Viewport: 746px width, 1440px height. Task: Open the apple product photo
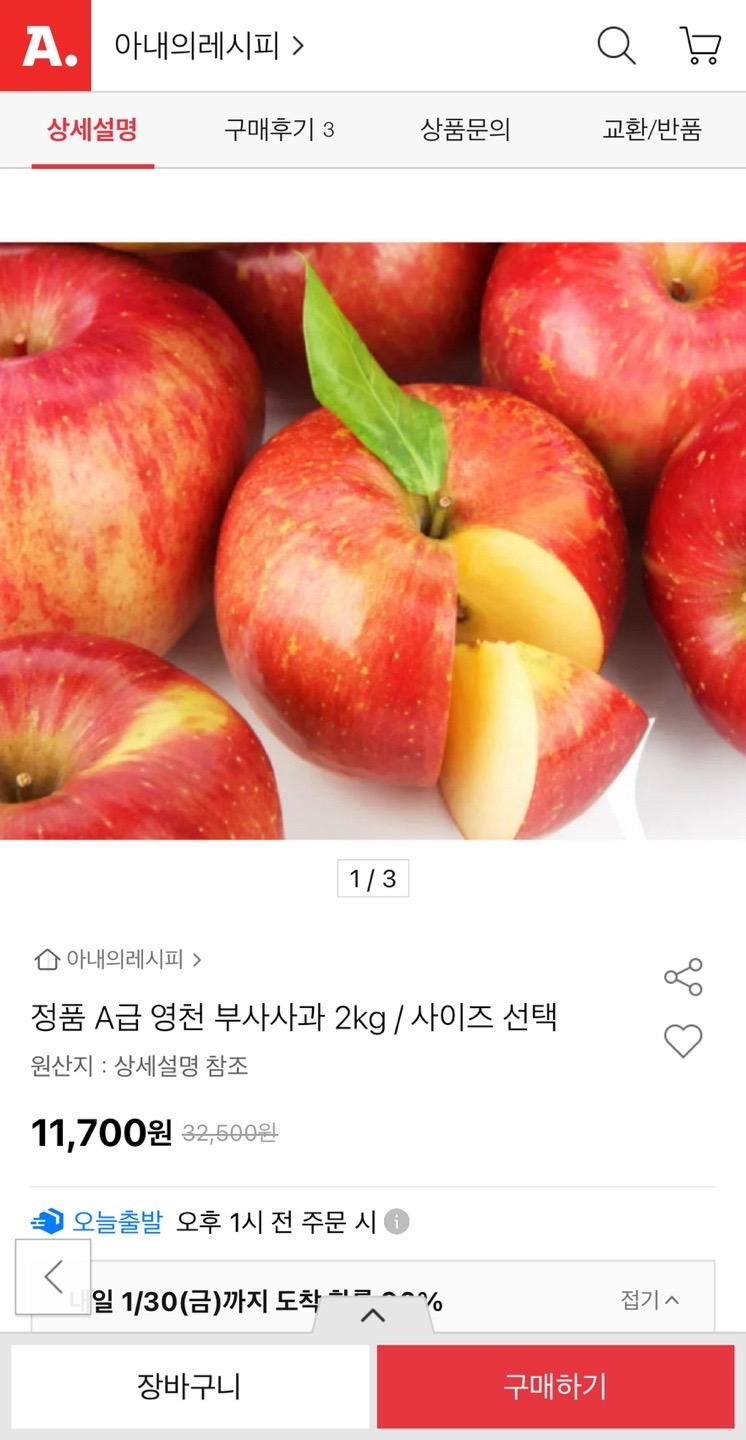[373, 540]
